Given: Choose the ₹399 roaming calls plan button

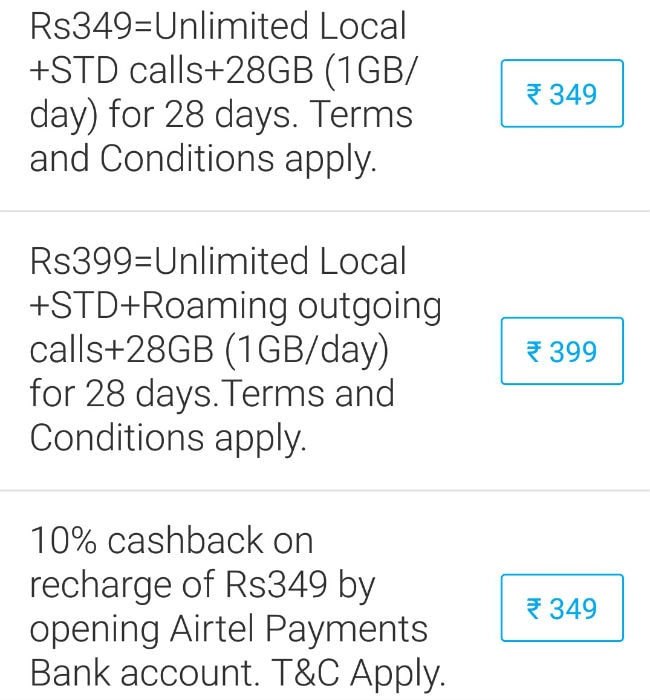Looking at the screenshot, I should coord(561,351).
